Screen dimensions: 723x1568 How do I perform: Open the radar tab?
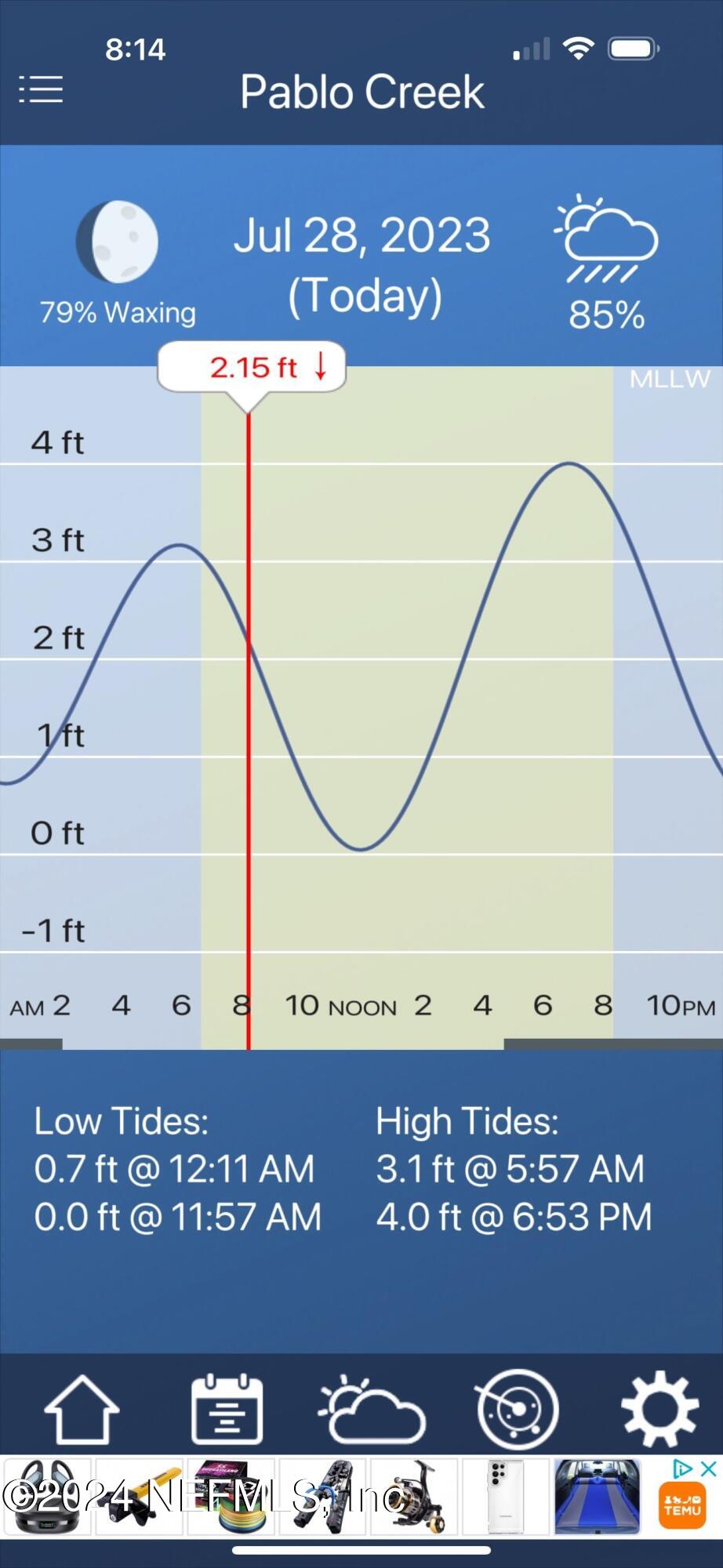pyautogui.click(x=518, y=1409)
